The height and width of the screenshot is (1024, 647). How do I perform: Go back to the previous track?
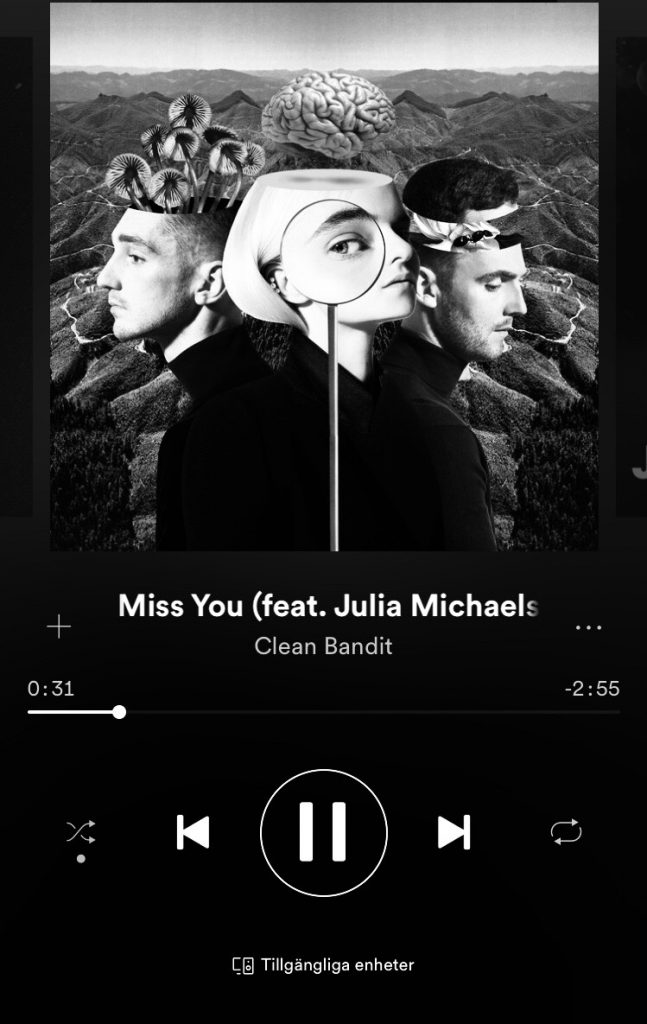coord(193,832)
